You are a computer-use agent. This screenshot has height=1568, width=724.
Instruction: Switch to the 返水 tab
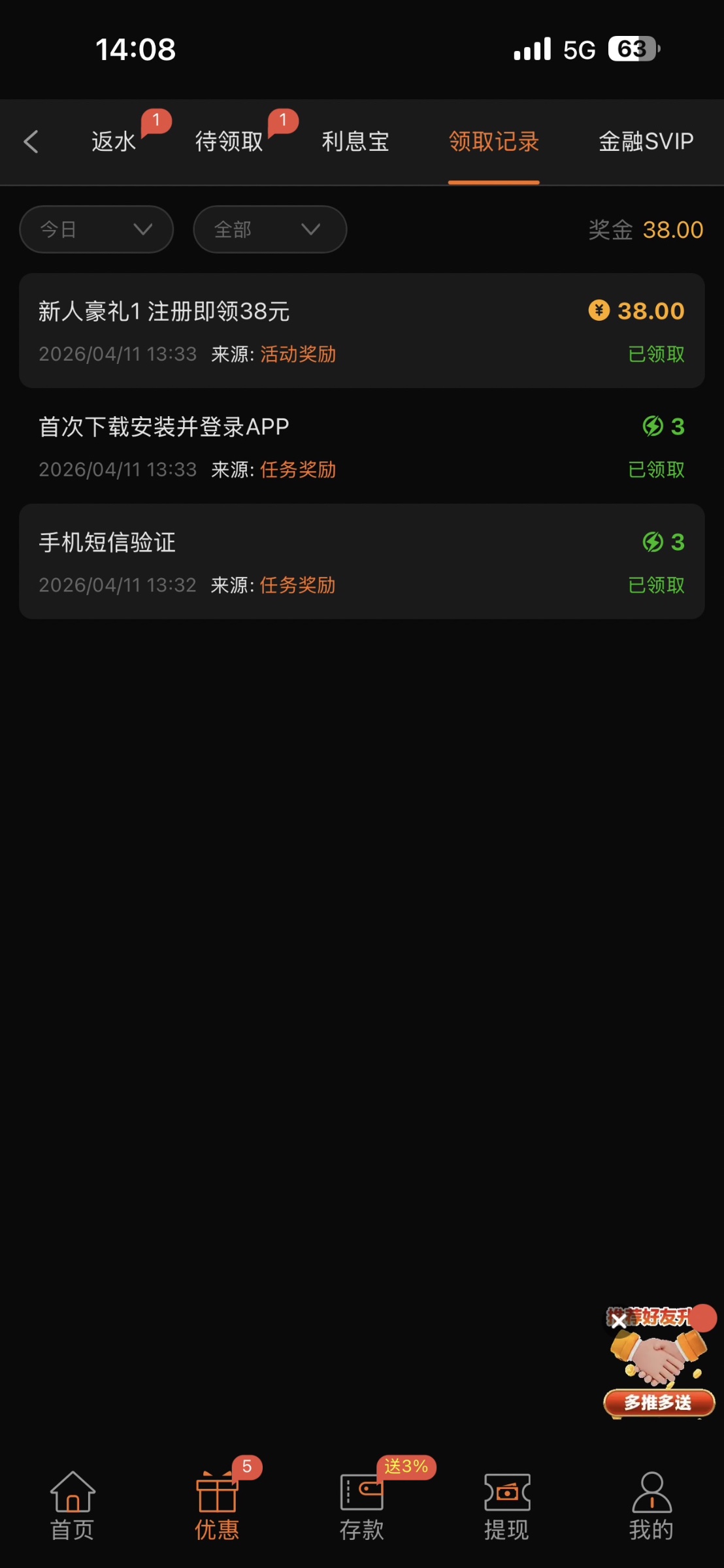click(114, 141)
